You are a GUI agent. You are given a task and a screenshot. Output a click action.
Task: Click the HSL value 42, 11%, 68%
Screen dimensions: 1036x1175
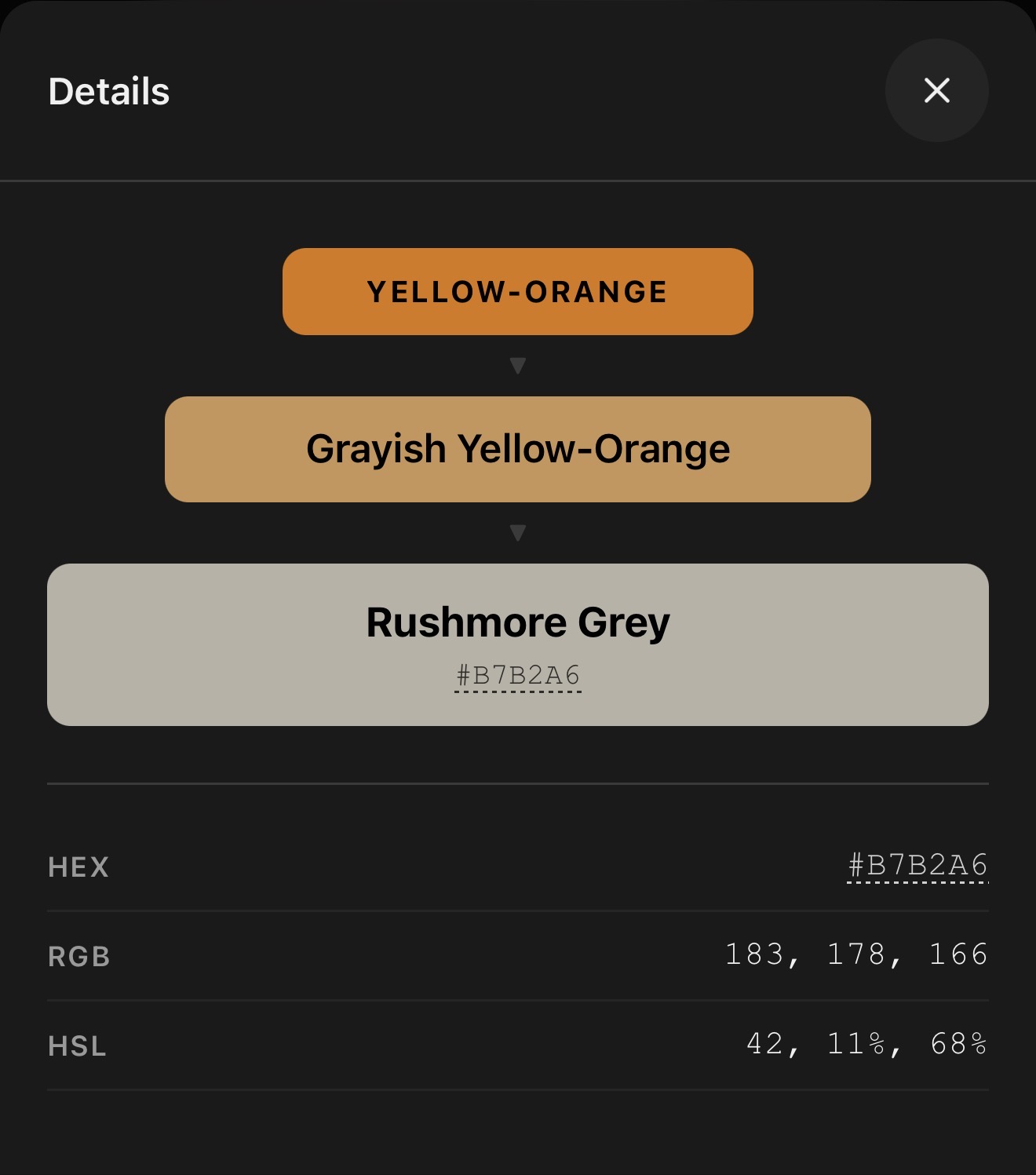pyautogui.click(x=866, y=1045)
